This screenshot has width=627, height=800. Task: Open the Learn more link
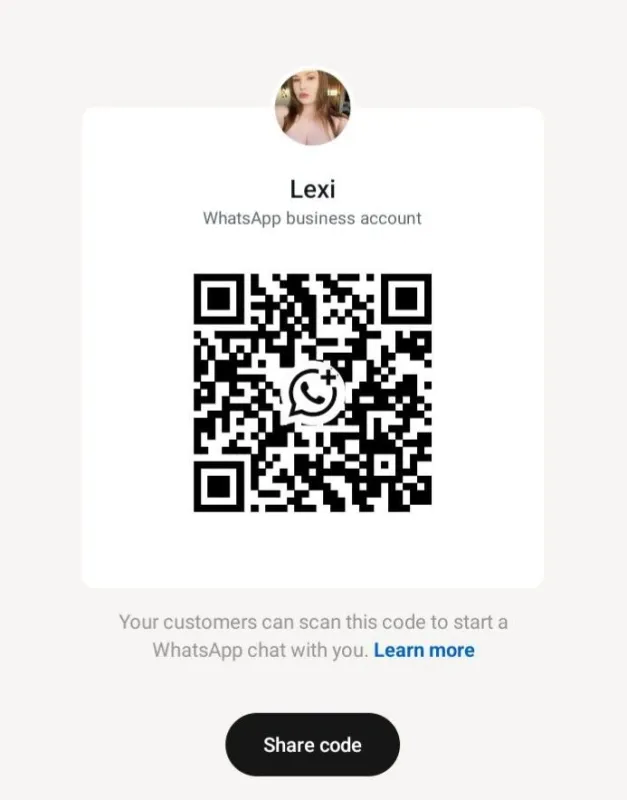[424, 650]
